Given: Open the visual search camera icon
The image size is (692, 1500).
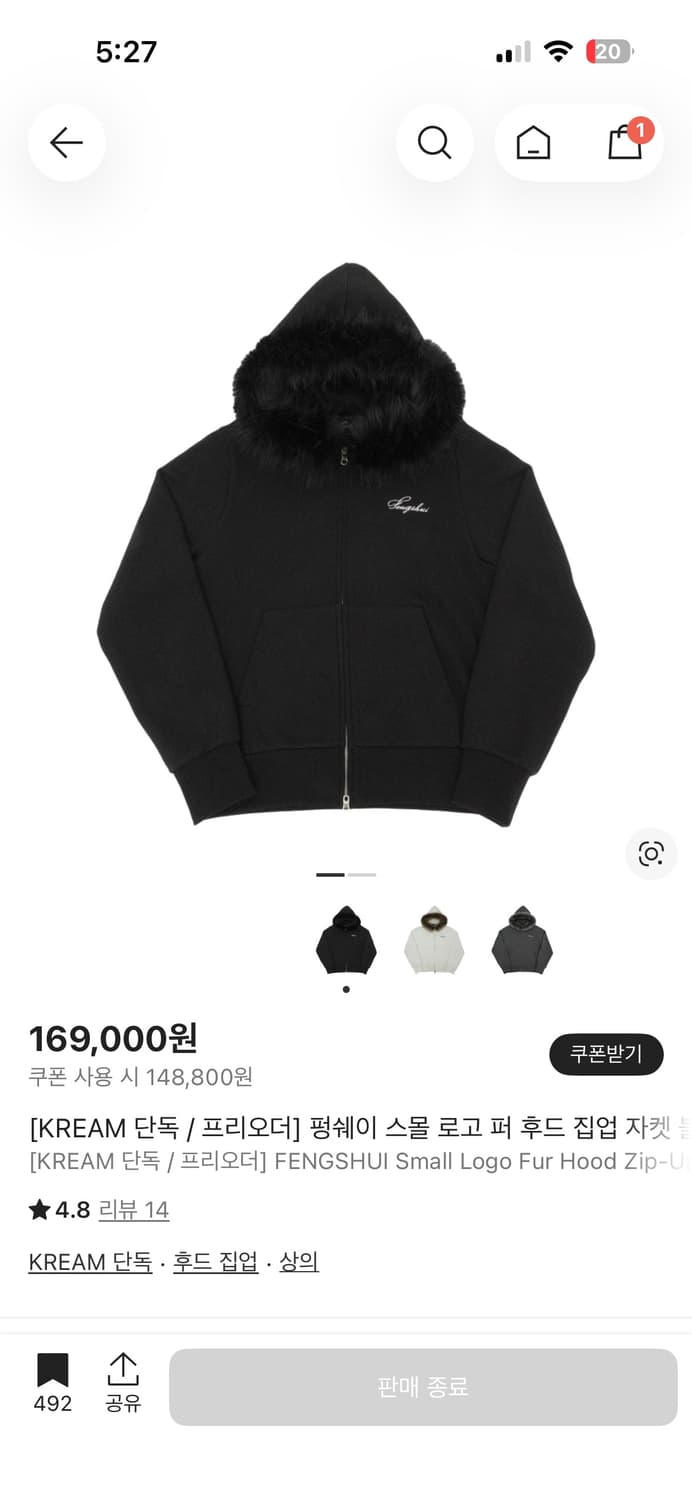Looking at the screenshot, I should coord(651,854).
